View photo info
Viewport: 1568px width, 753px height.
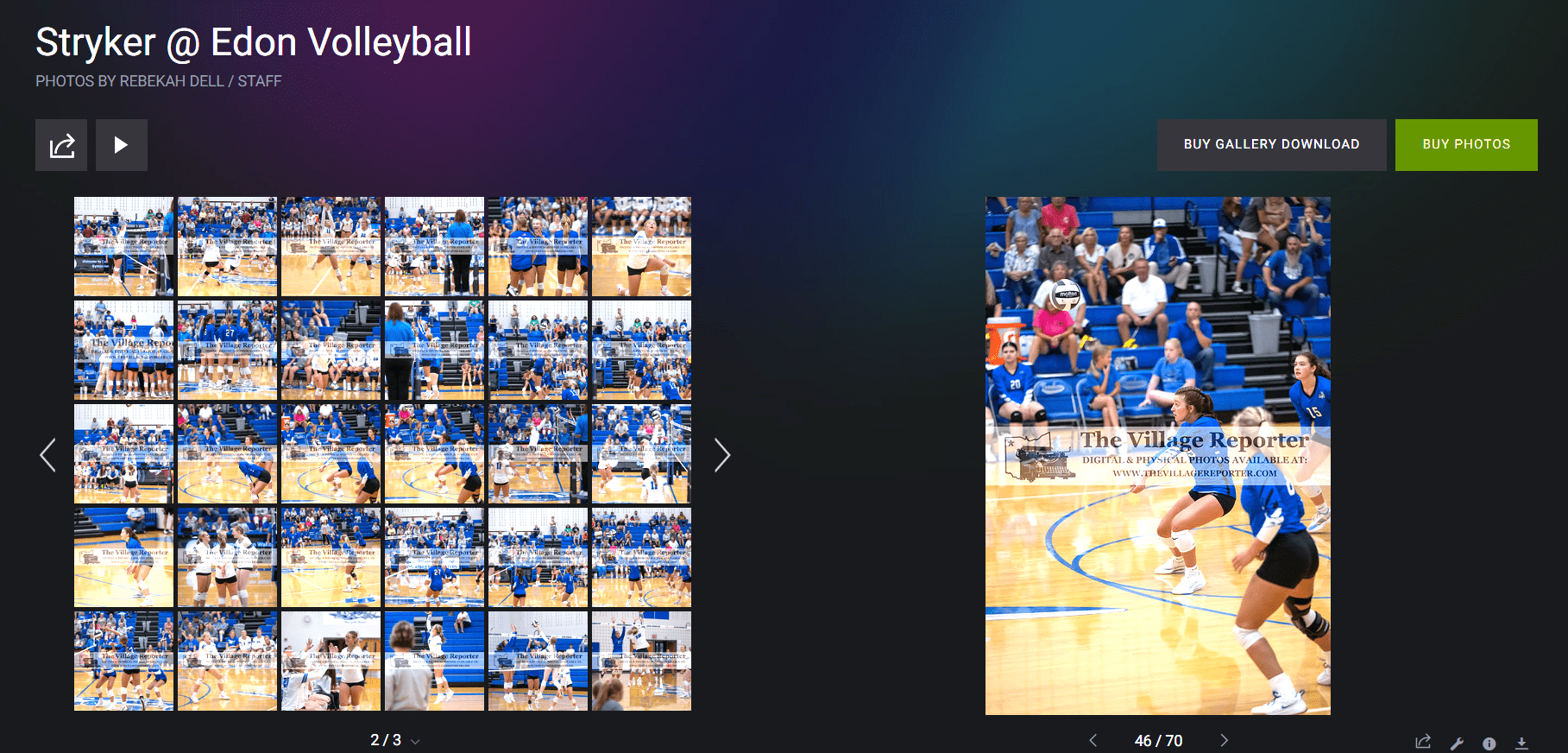coord(1489,743)
